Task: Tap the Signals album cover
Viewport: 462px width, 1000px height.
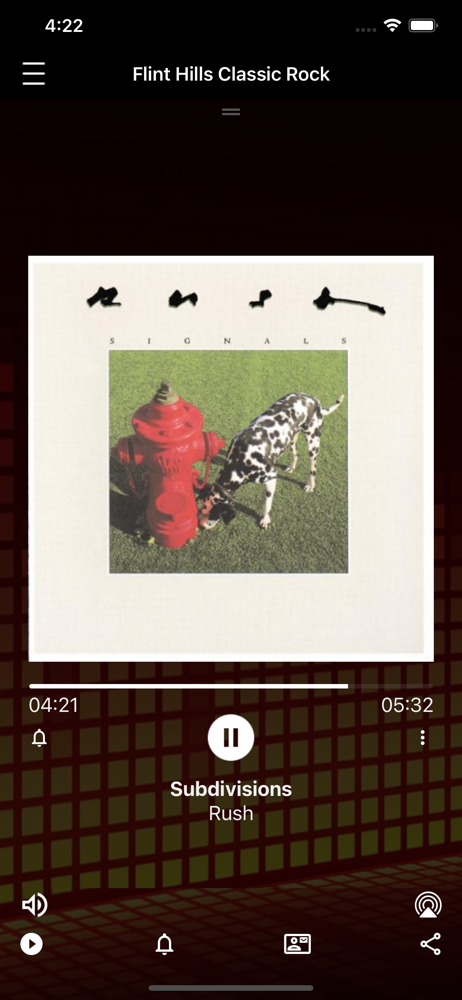Action: click(x=231, y=459)
